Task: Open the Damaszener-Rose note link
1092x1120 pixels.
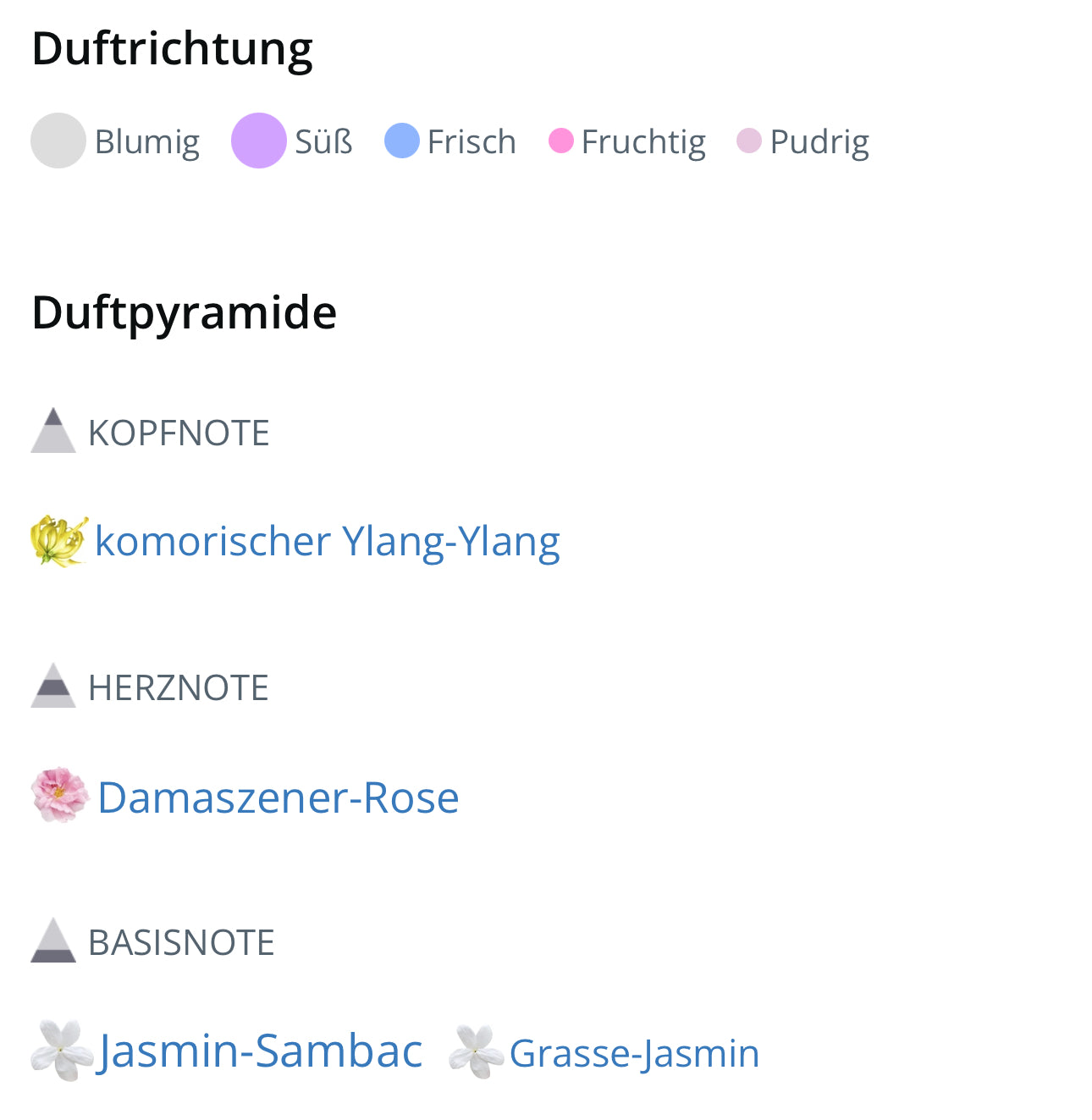Action: [278, 797]
